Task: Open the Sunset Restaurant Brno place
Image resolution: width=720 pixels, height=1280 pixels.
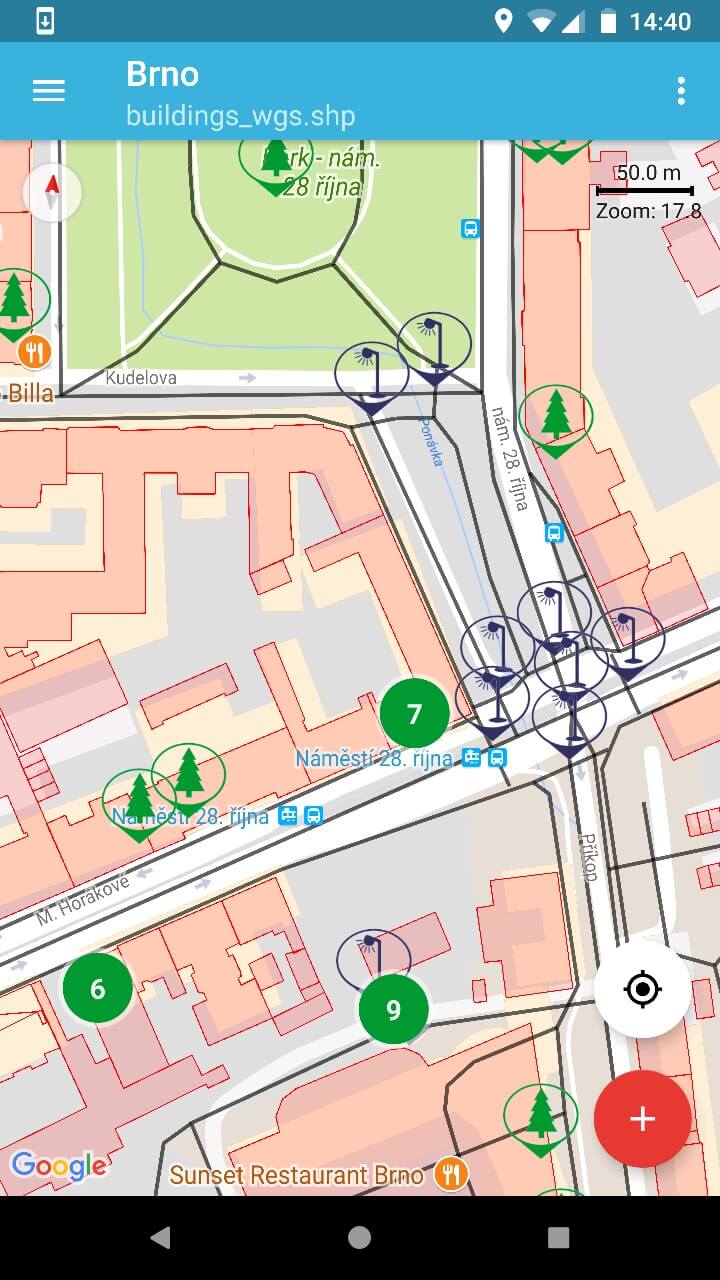Action: coord(297,1174)
